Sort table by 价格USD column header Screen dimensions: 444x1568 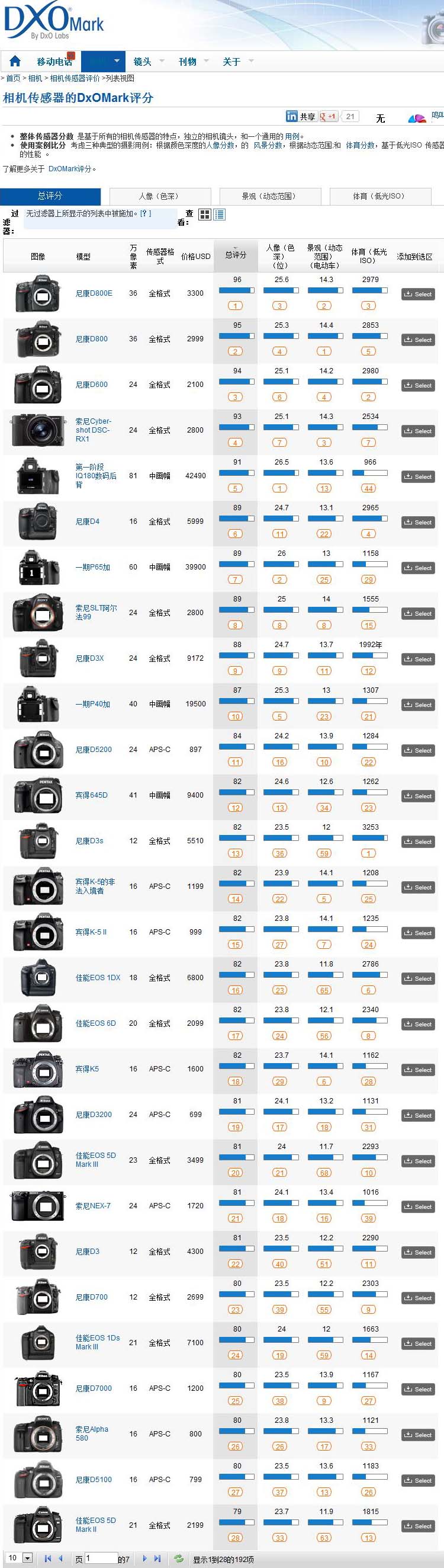195,256
